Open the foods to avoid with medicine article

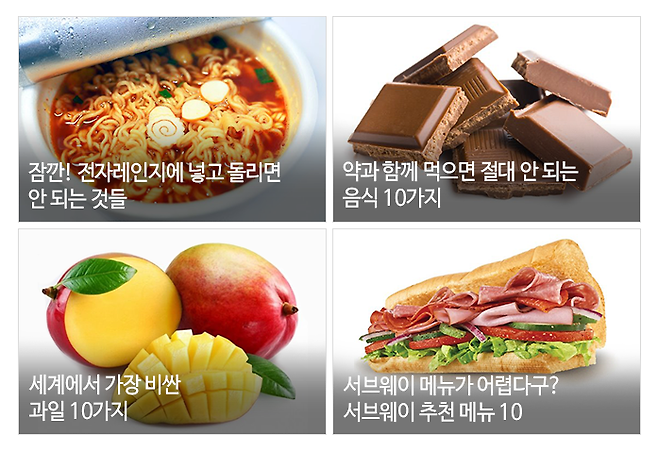[x=486, y=119]
